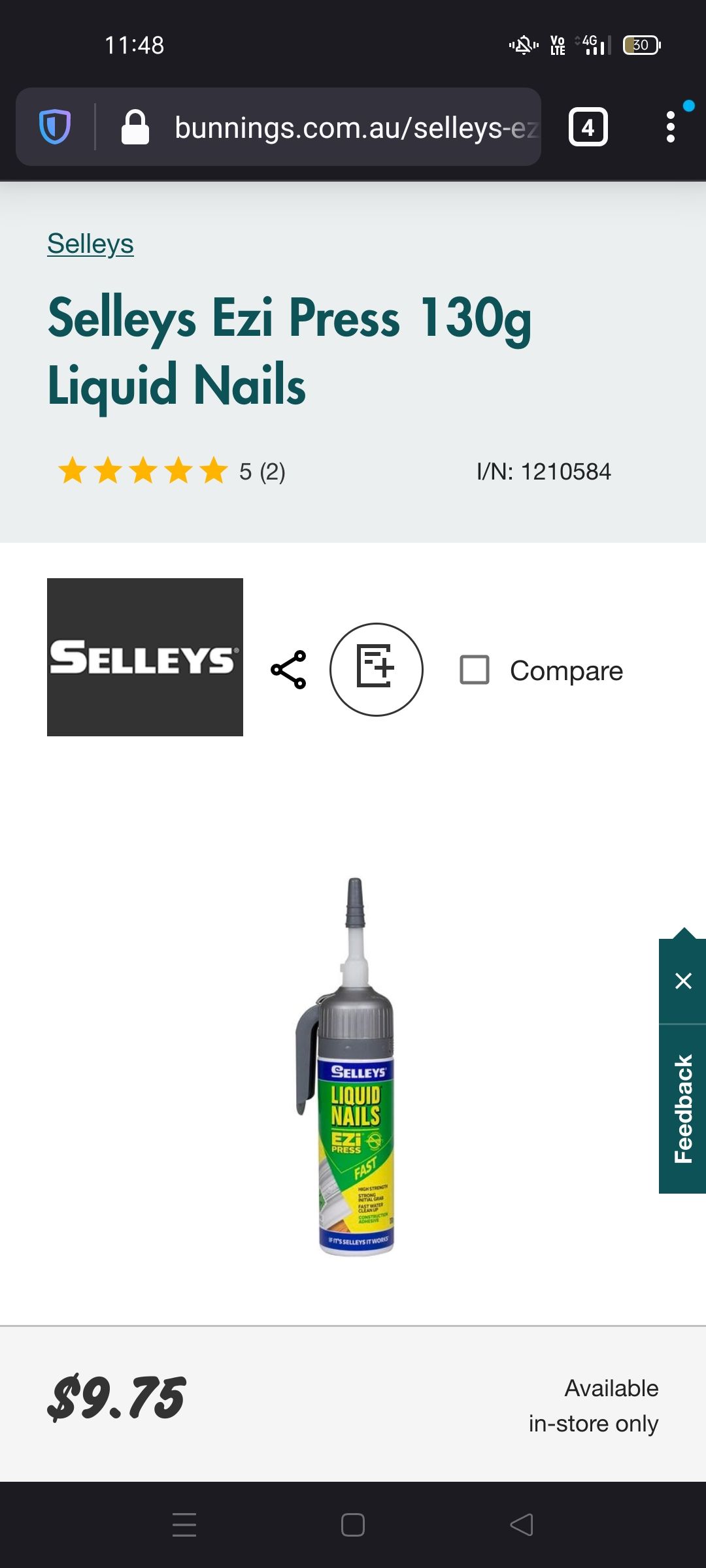Go to the system home screen
This screenshot has width=706, height=1568.
click(353, 1525)
